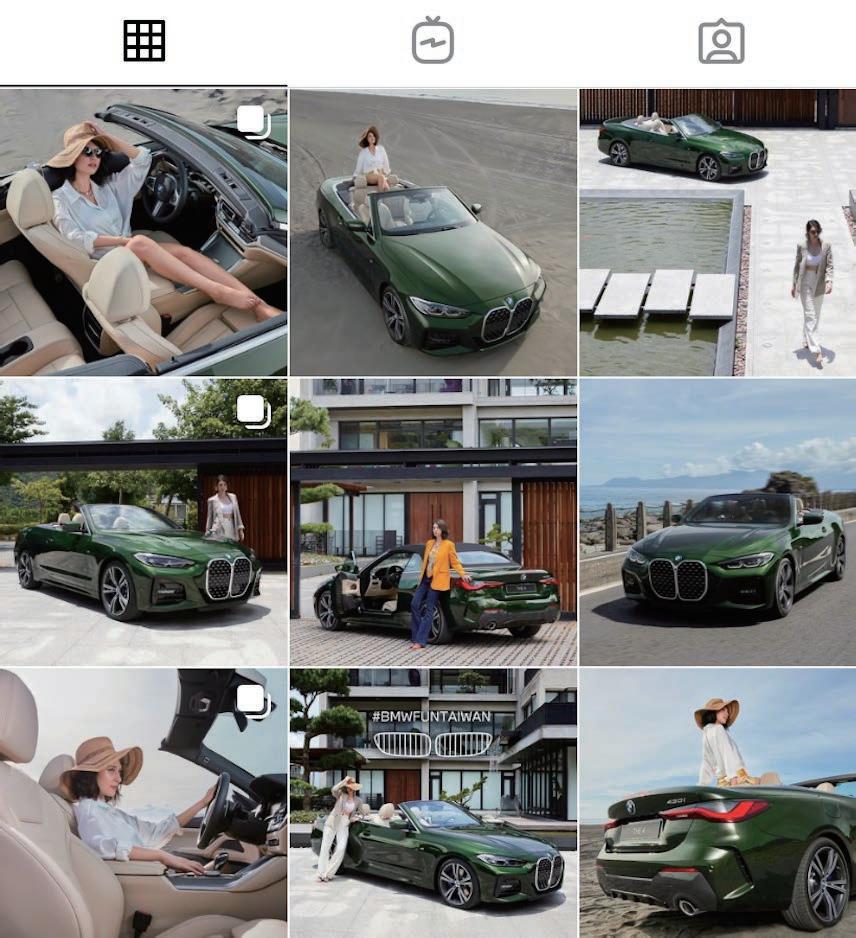Open the tagged photos tab
The image size is (856, 938).
[720, 42]
